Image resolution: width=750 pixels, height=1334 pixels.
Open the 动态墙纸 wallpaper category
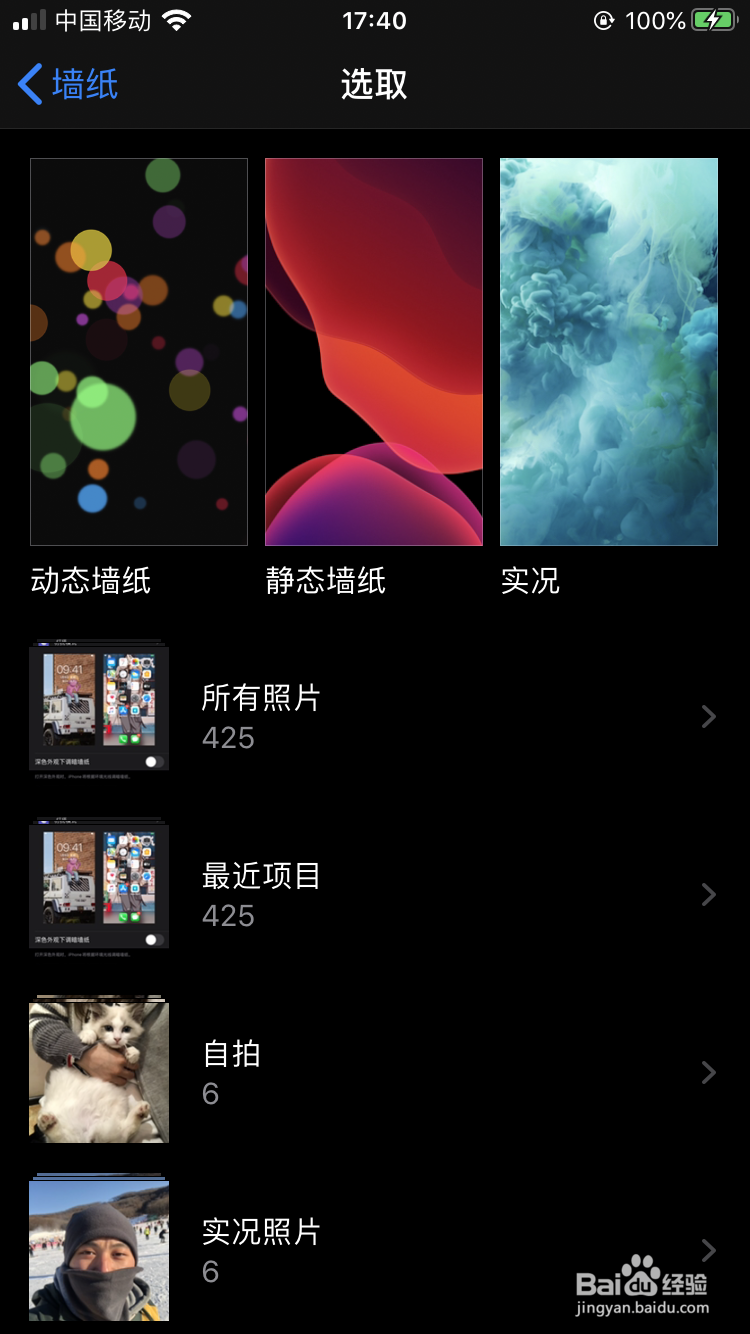(x=139, y=352)
